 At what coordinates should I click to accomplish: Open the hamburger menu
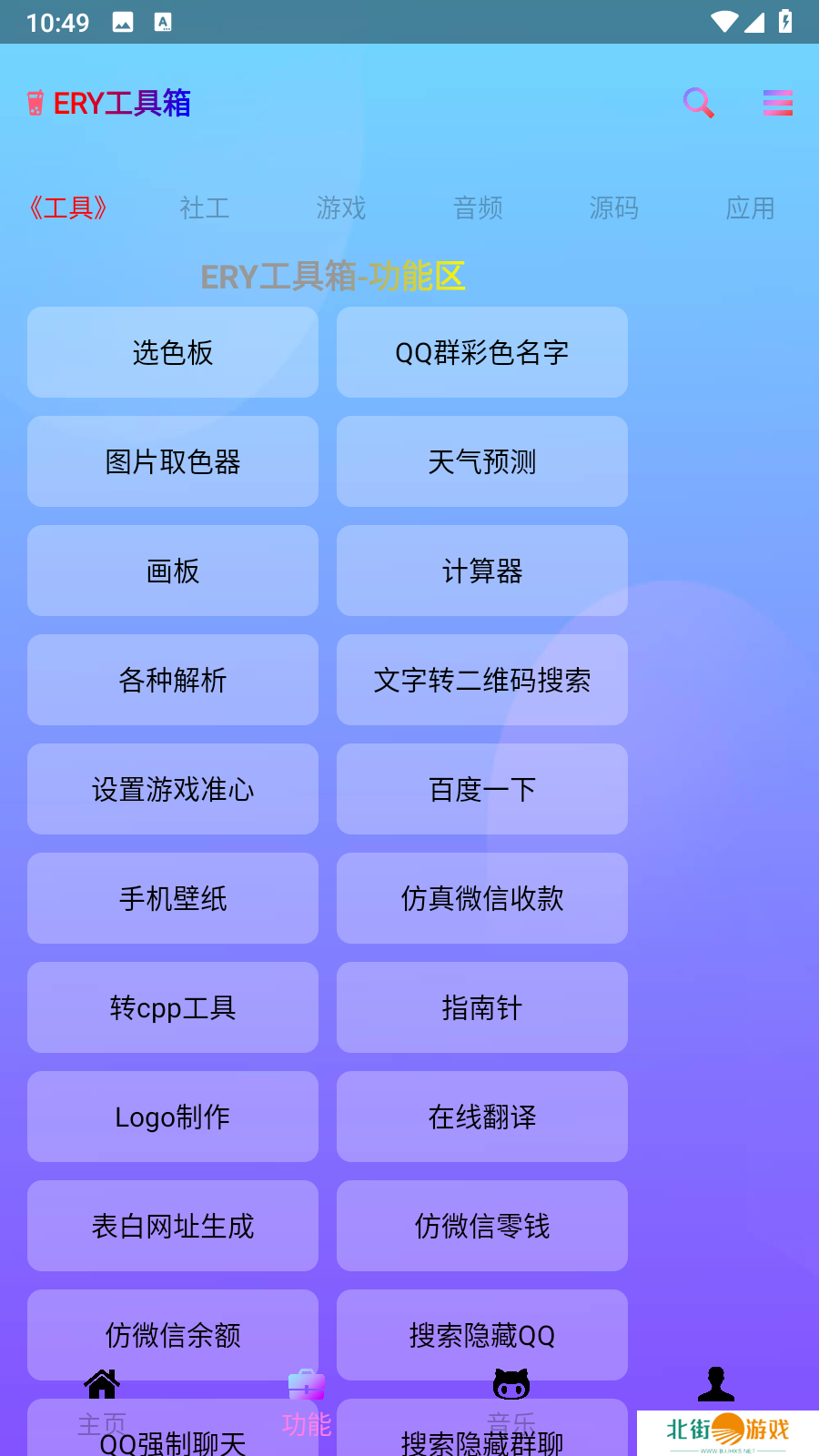(x=777, y=103)
